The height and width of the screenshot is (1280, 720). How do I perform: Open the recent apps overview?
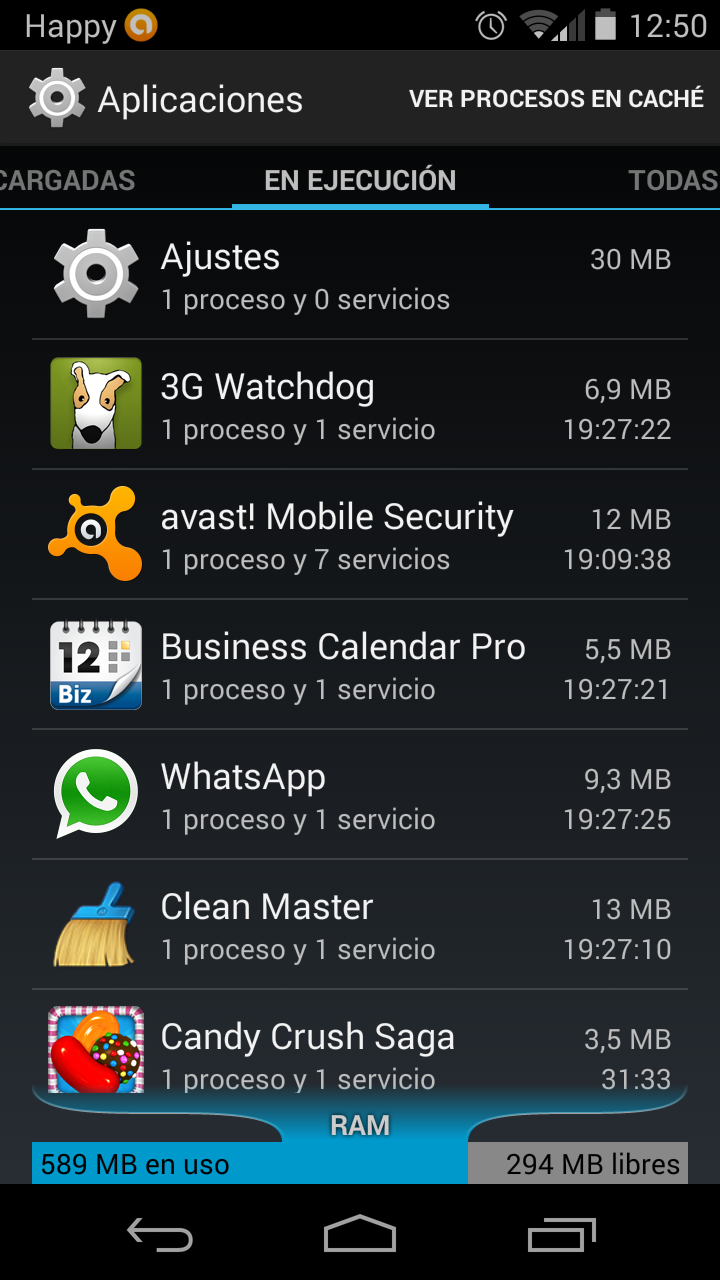click(561, 1235)
